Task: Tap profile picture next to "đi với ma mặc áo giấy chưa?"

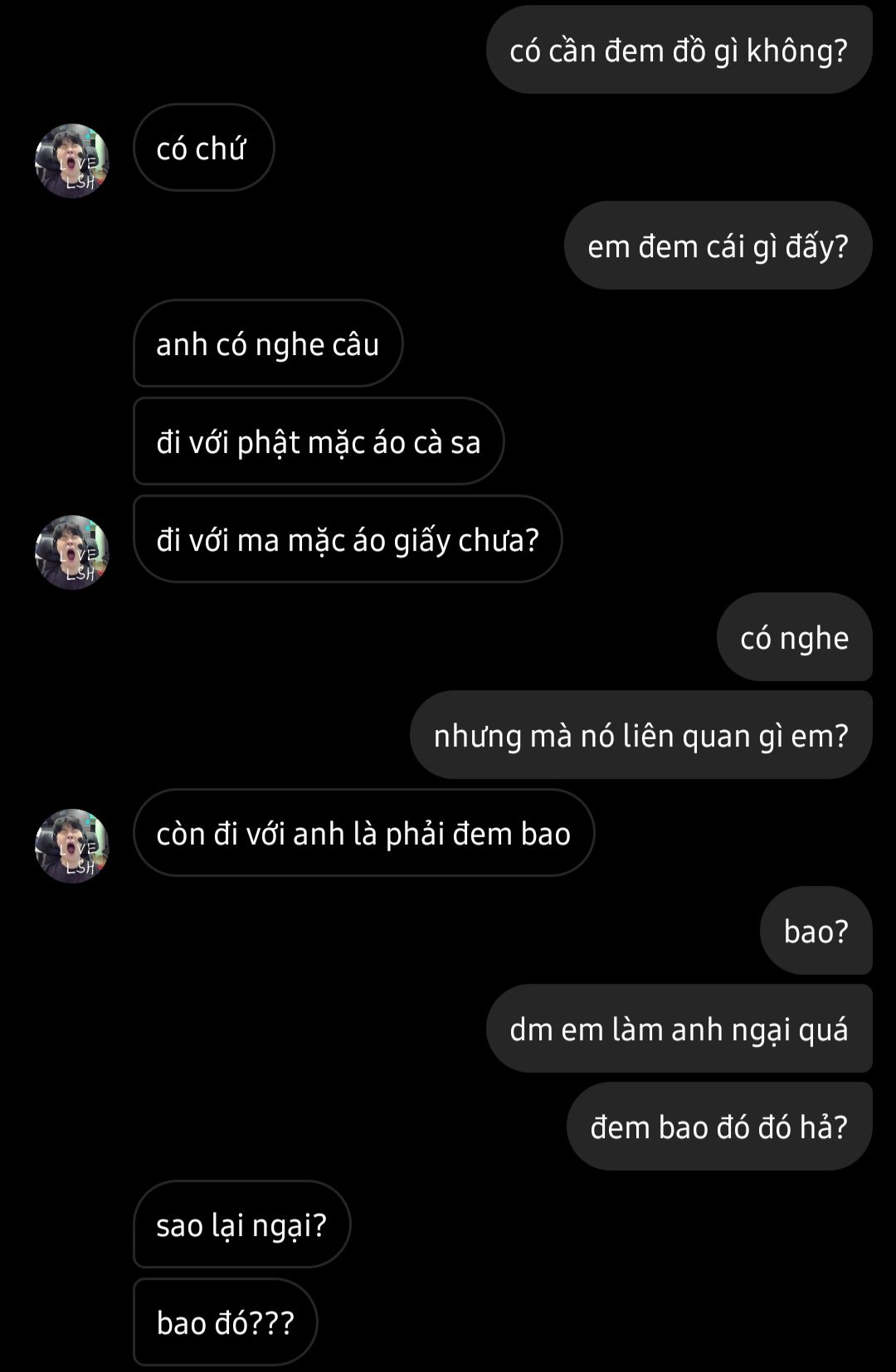Action: tap(72, 552)
